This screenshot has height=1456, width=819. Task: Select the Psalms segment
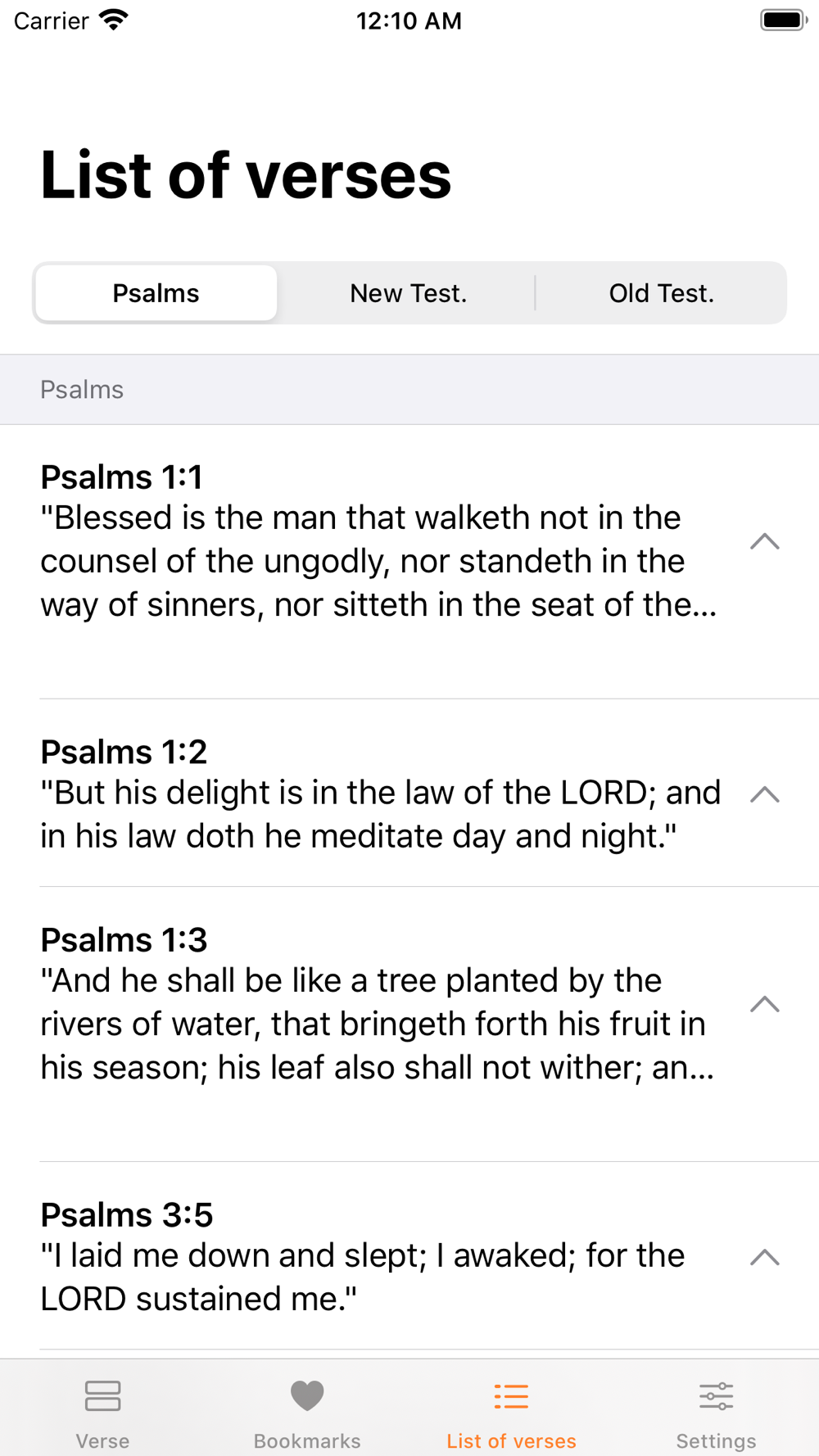pyautogui.click(x=156, y=293)
